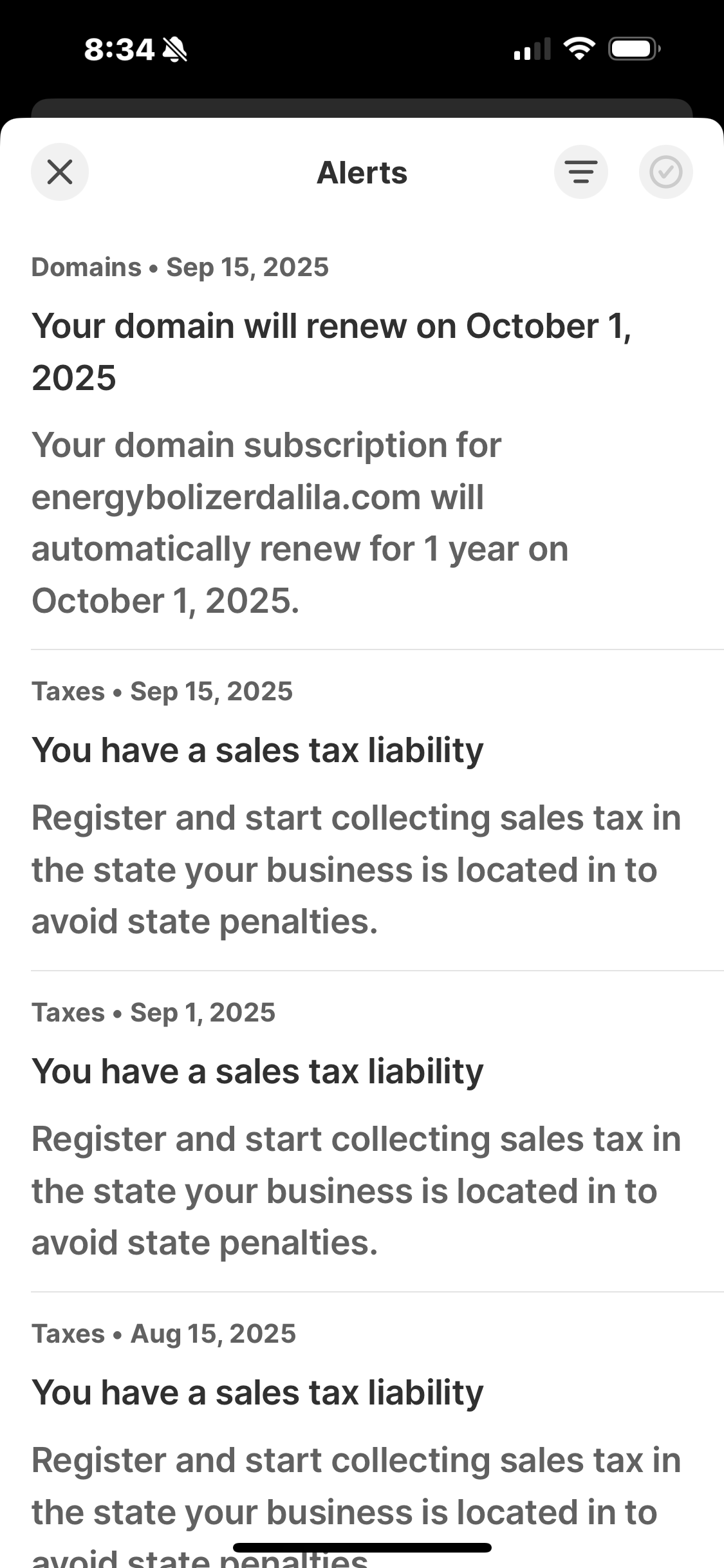The width and height of the screenshot is (724, 1568).
Task: Mark all alerts as read
Action: [x=665, y=172]
